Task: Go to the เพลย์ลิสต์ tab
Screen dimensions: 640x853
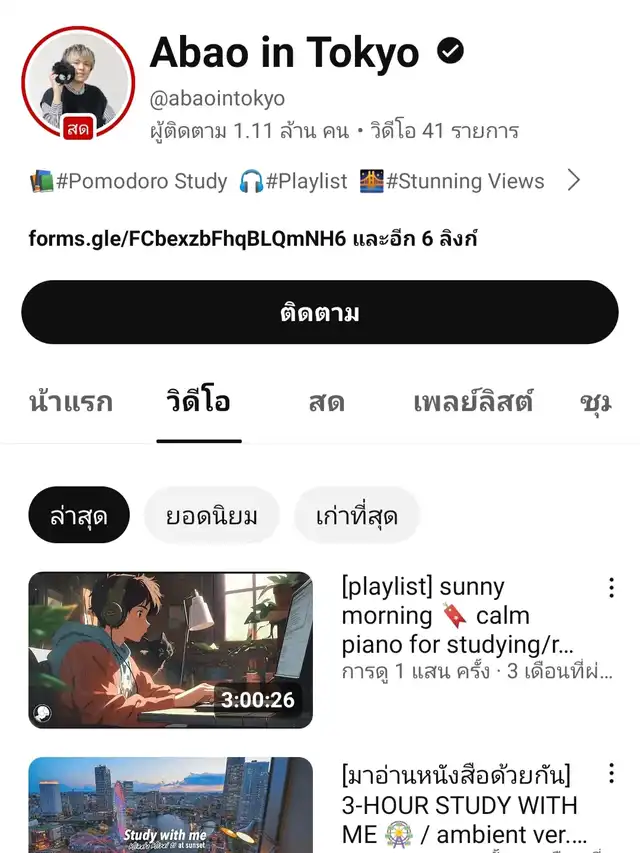Action: click(473, 402)
